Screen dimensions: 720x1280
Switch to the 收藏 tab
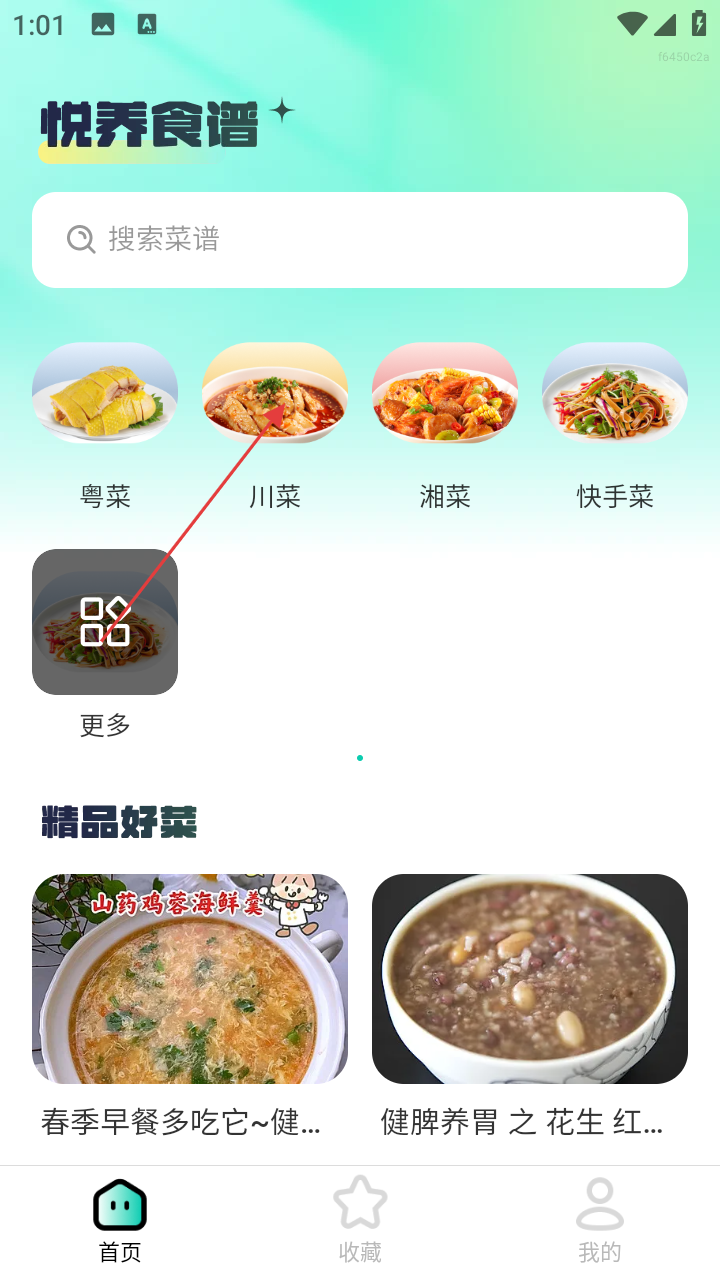360,1218
